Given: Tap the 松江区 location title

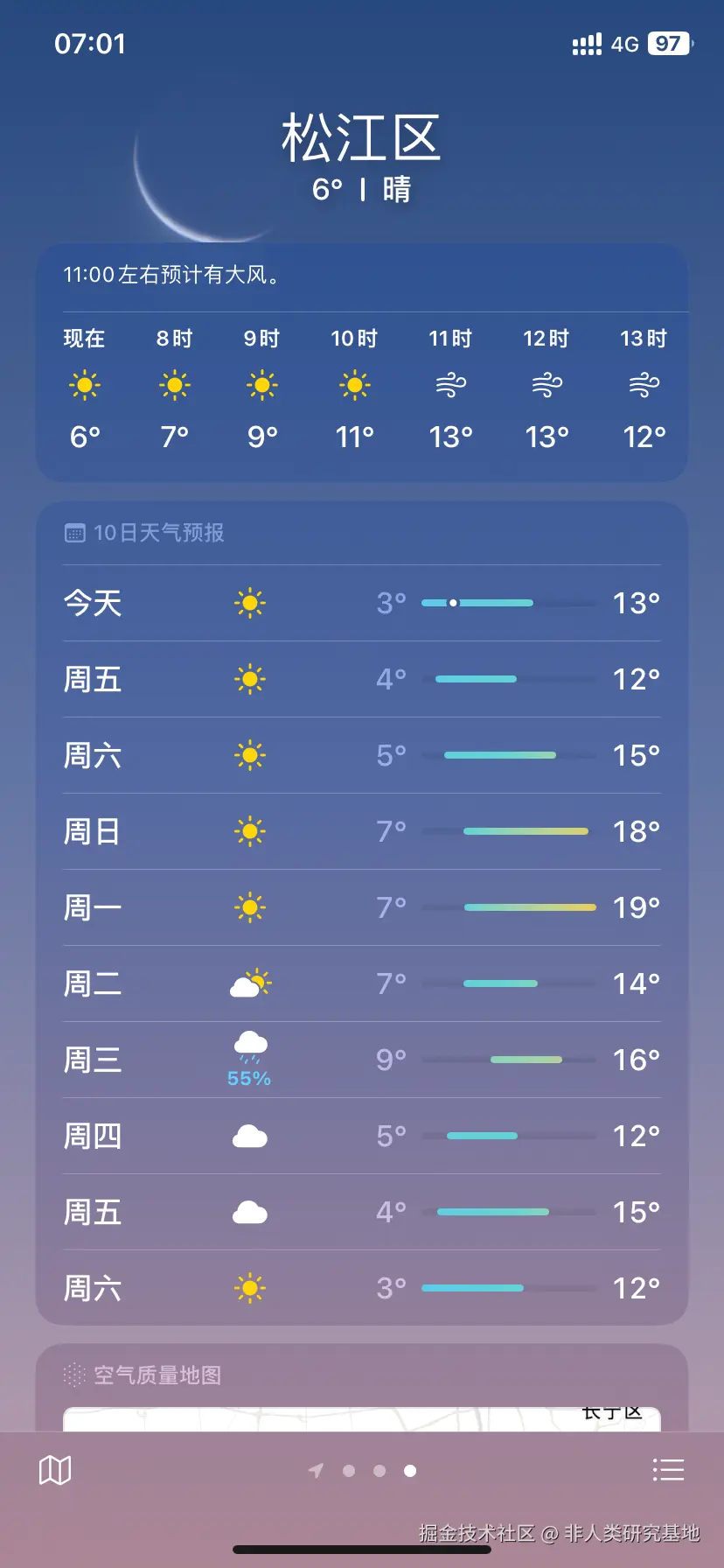Looking at the screenshot, I should tap(361, 137).
